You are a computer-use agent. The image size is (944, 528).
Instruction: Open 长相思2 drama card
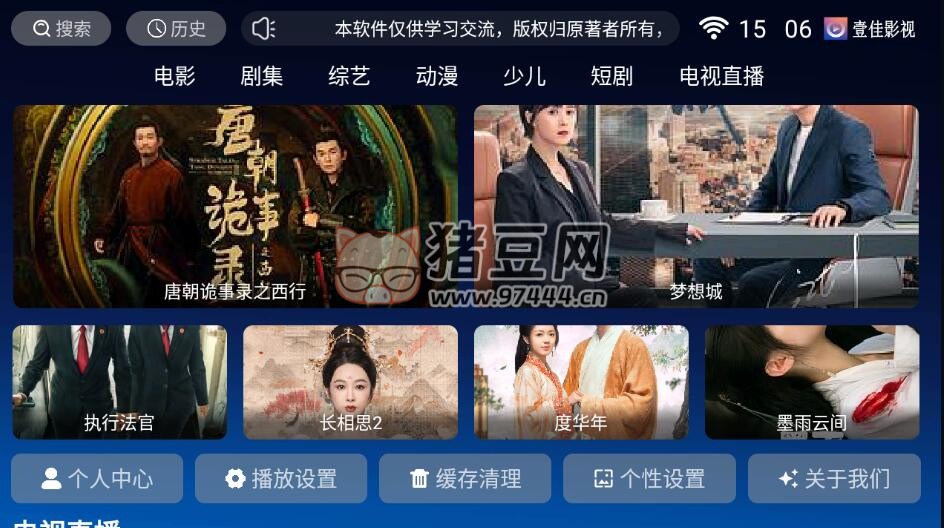point(350,382)
